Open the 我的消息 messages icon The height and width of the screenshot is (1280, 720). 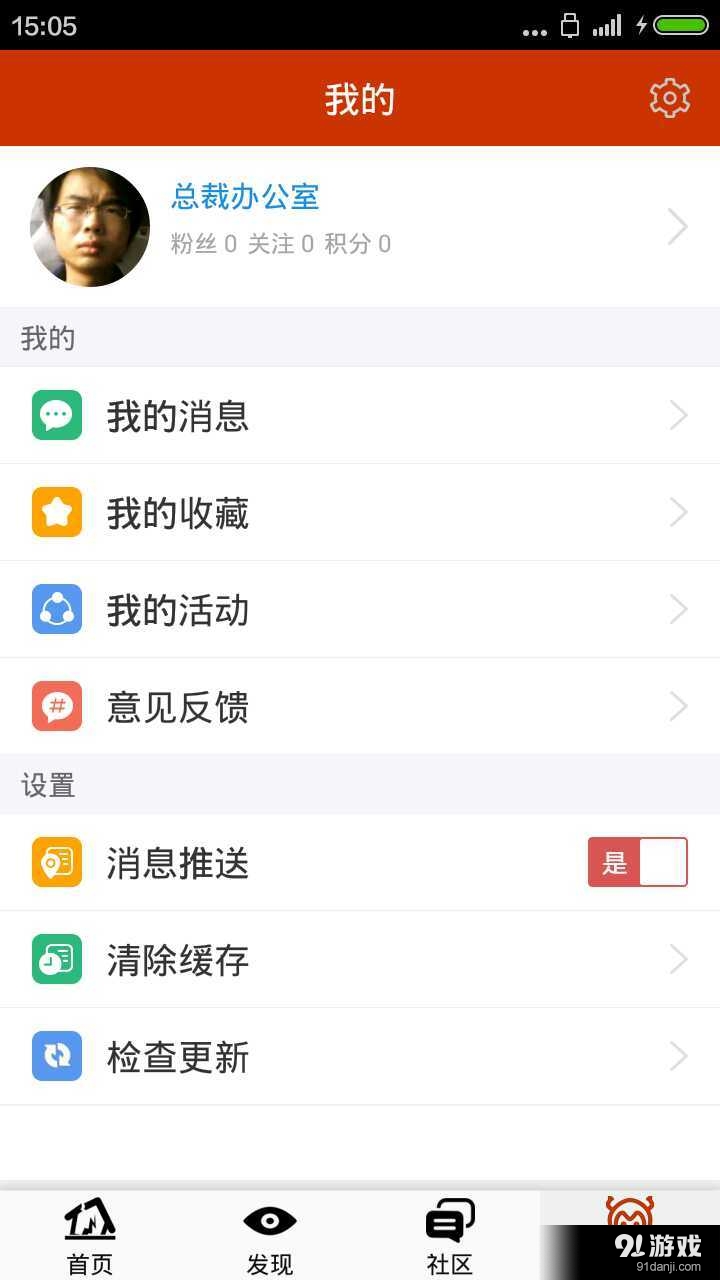point(57,415)
